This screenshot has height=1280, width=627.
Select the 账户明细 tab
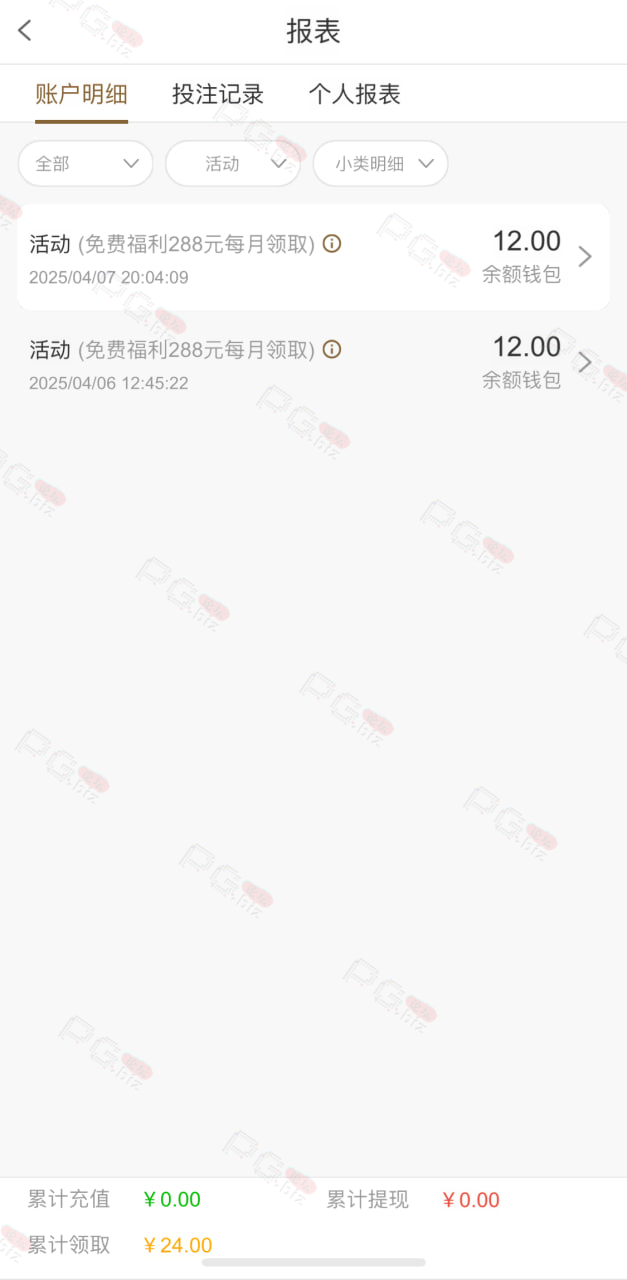[x=81, y=95]
